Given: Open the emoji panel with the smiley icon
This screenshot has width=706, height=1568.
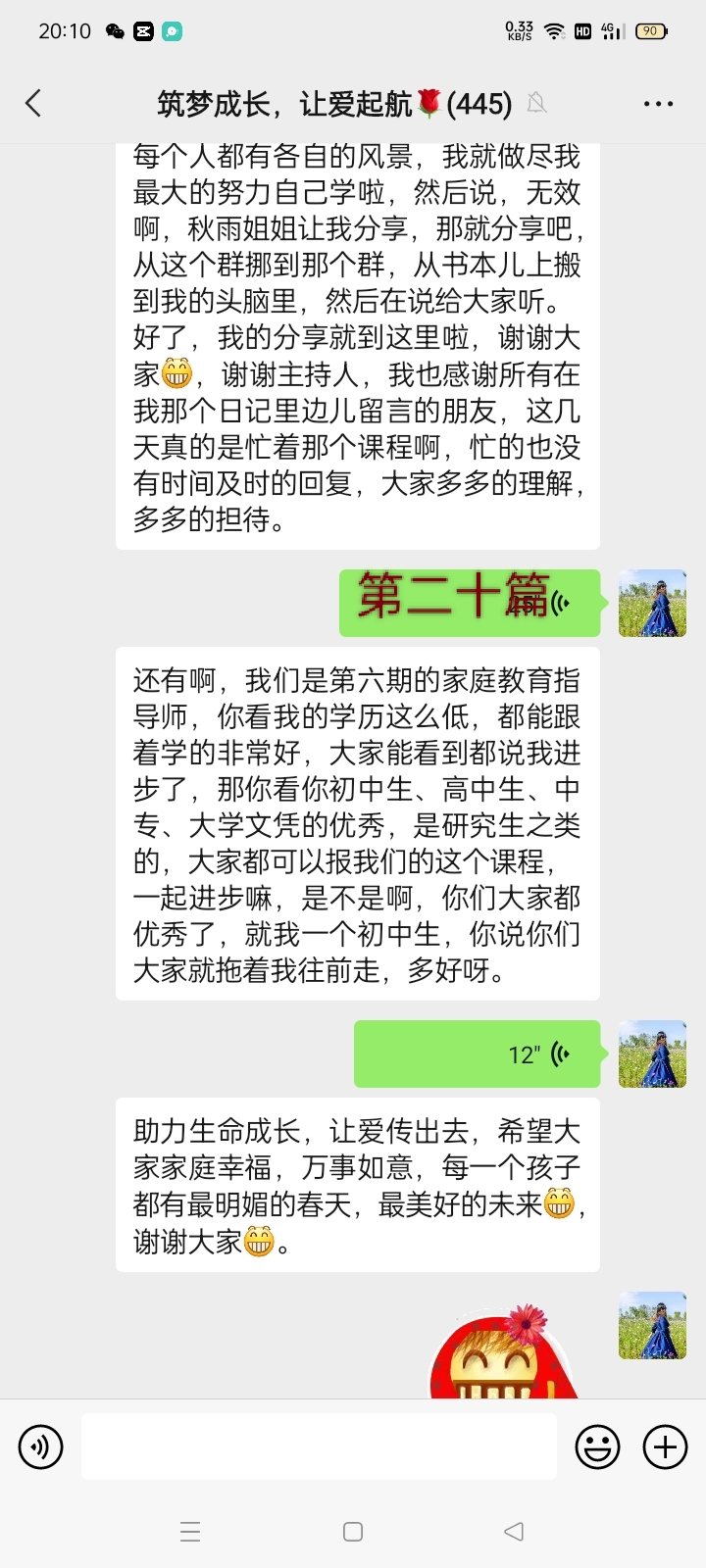Looking at the screenshot, I should tap(598, 1446).
